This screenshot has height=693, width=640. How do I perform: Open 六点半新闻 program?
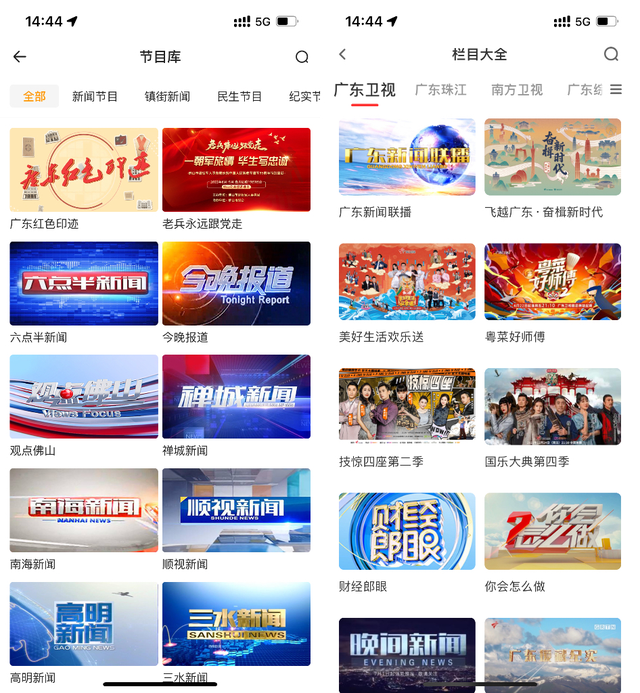click(84, 283)
